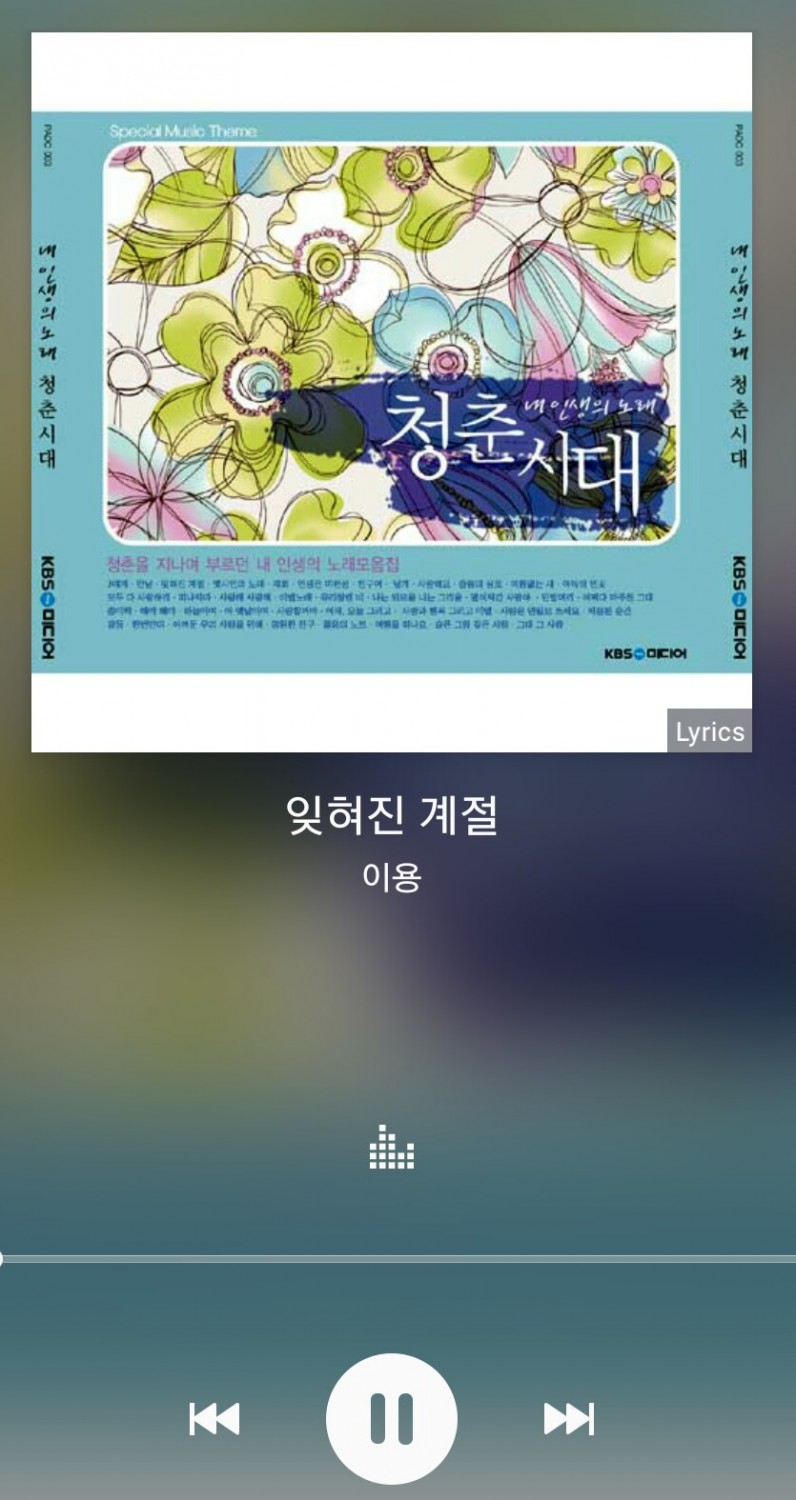Tap the playback progress bar
Screen dimensions: 796x1500
[x=398, y=1259]
